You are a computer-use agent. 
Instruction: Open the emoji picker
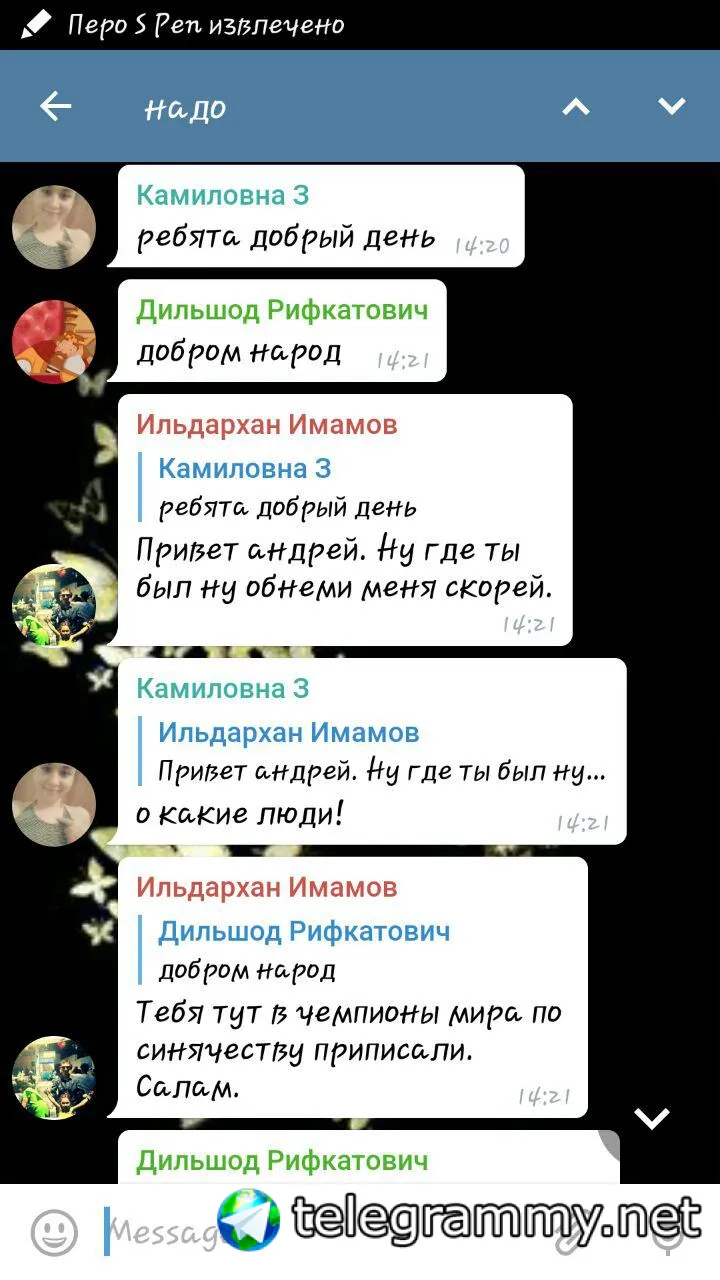54,1232
